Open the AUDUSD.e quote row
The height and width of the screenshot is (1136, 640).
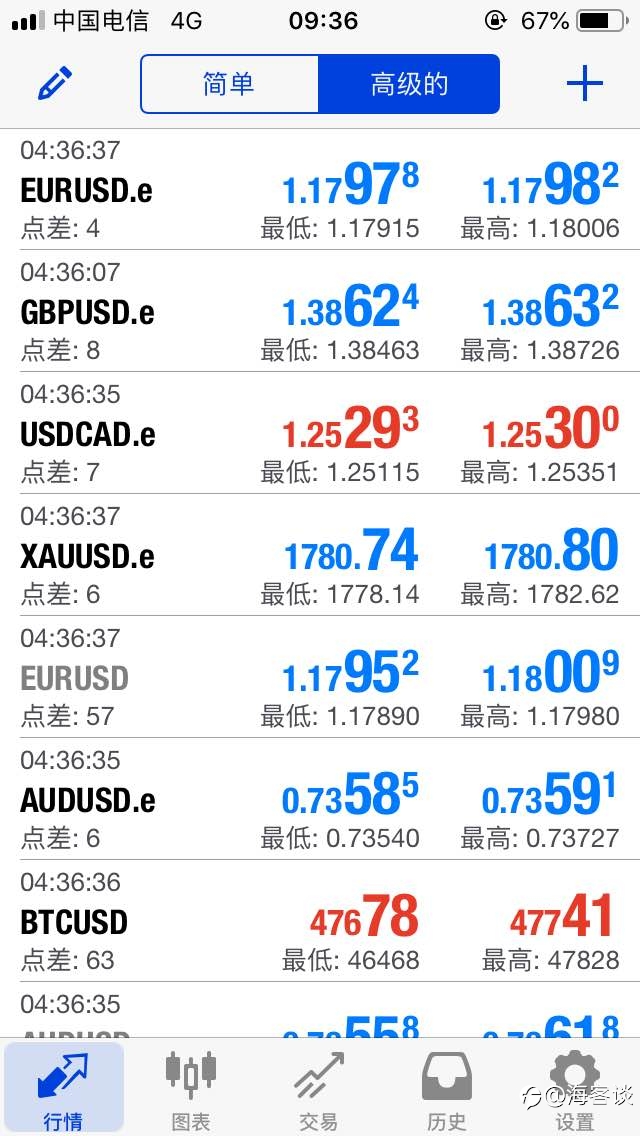pyautogui.click(x=320, y=799)
